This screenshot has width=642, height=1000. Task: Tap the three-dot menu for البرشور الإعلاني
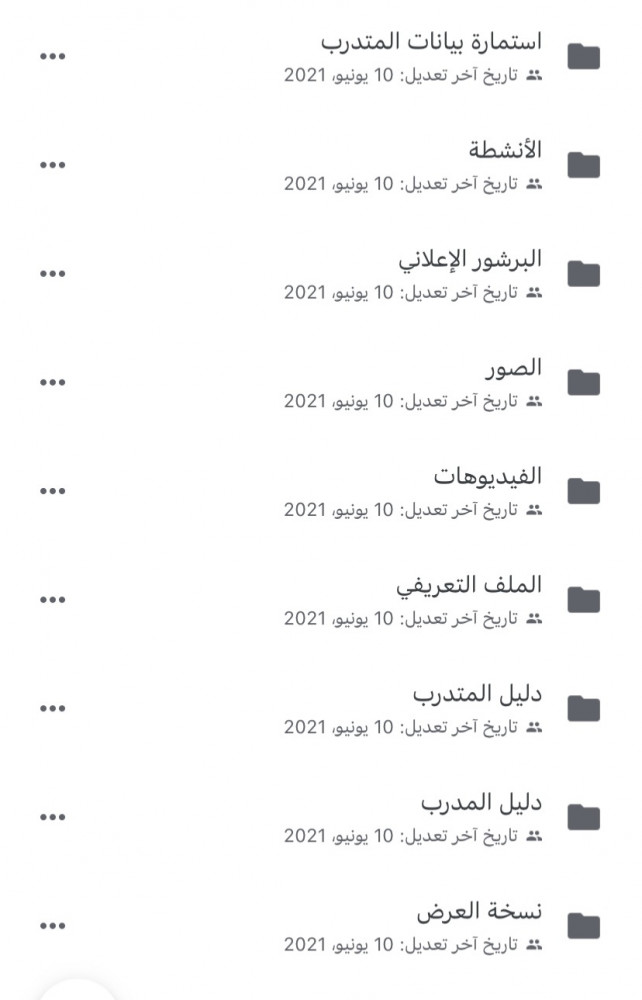pos(52,273)
